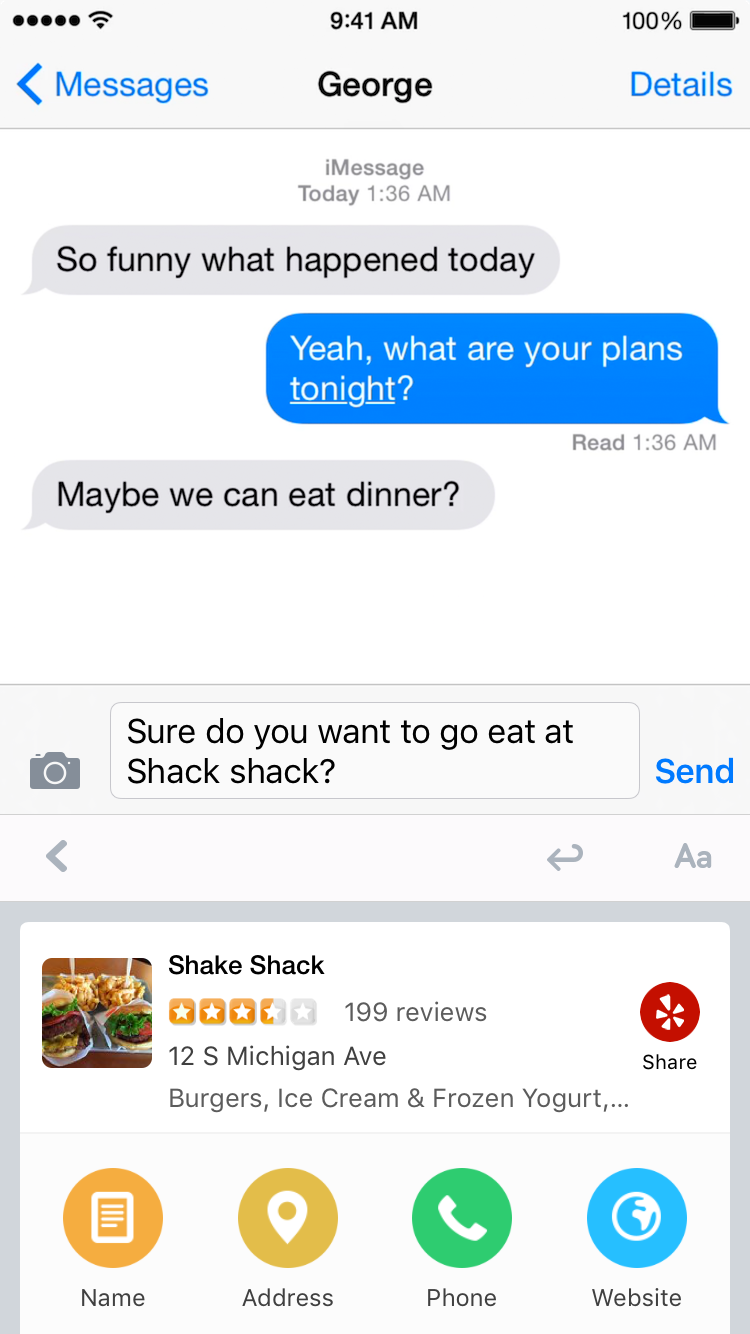Share the Shake Shack Yelp listing
750x1334 pixels.
(670, 1027)
